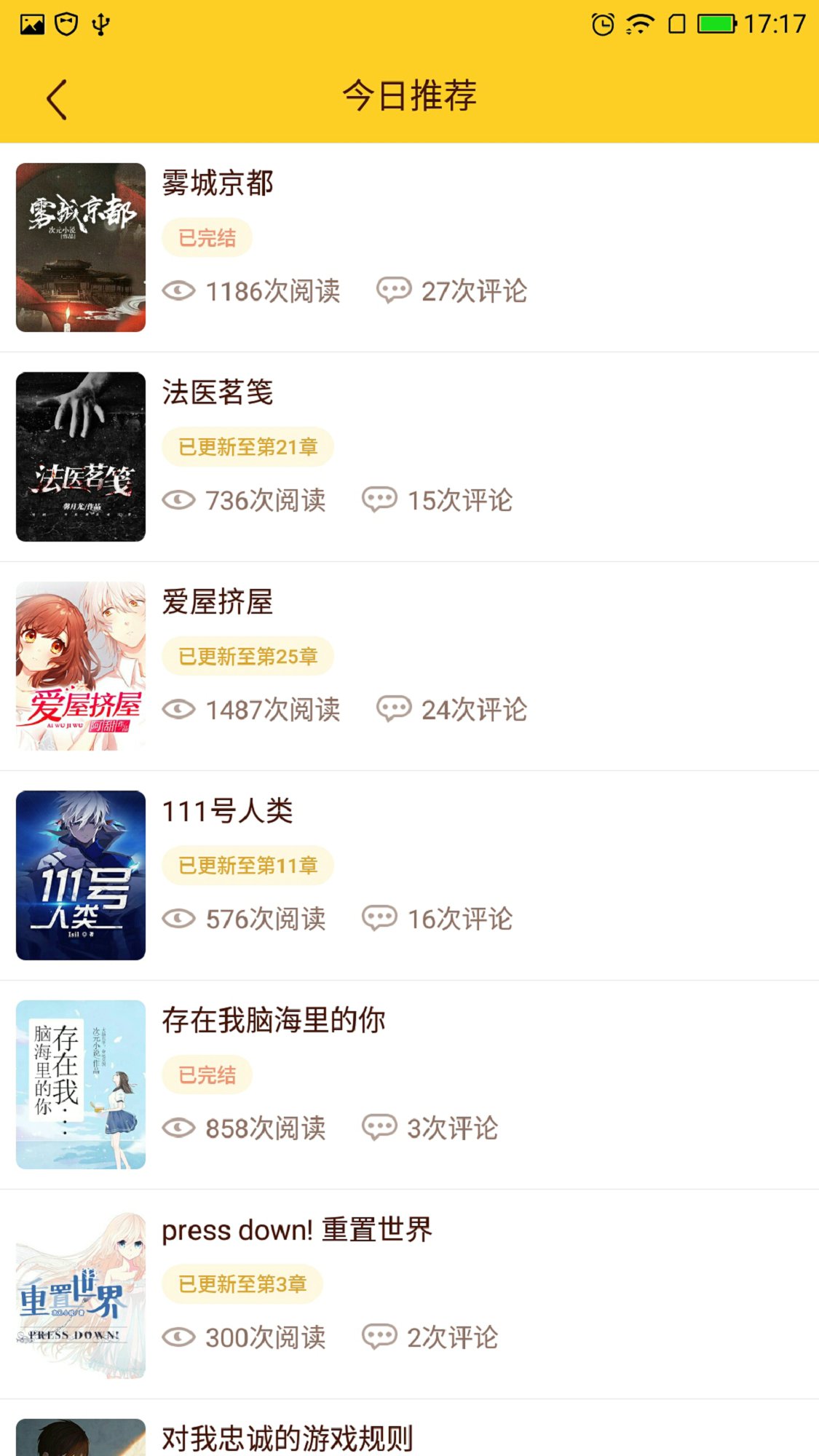Click the eye icon for 存在我脑海里的你
819x1456 pixels.
coord(178,1127)
